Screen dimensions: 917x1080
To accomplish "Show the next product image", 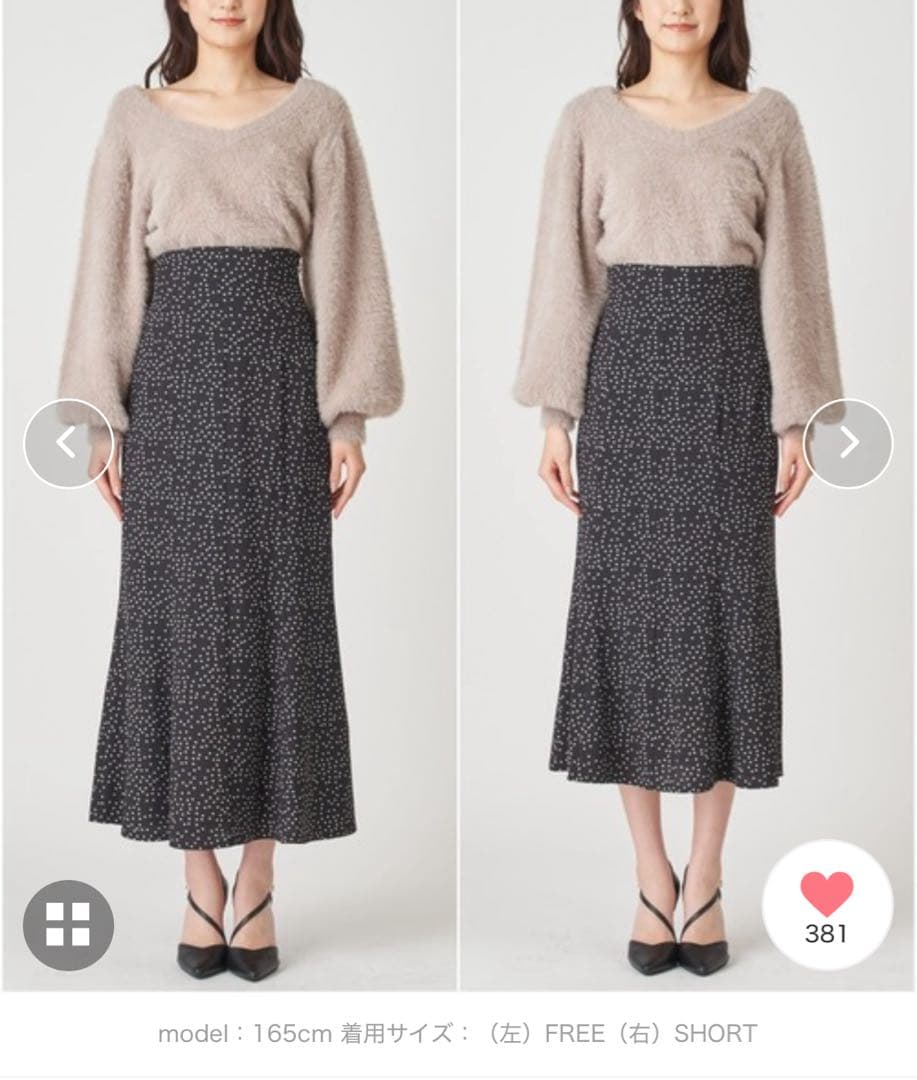I will (848, 443).
